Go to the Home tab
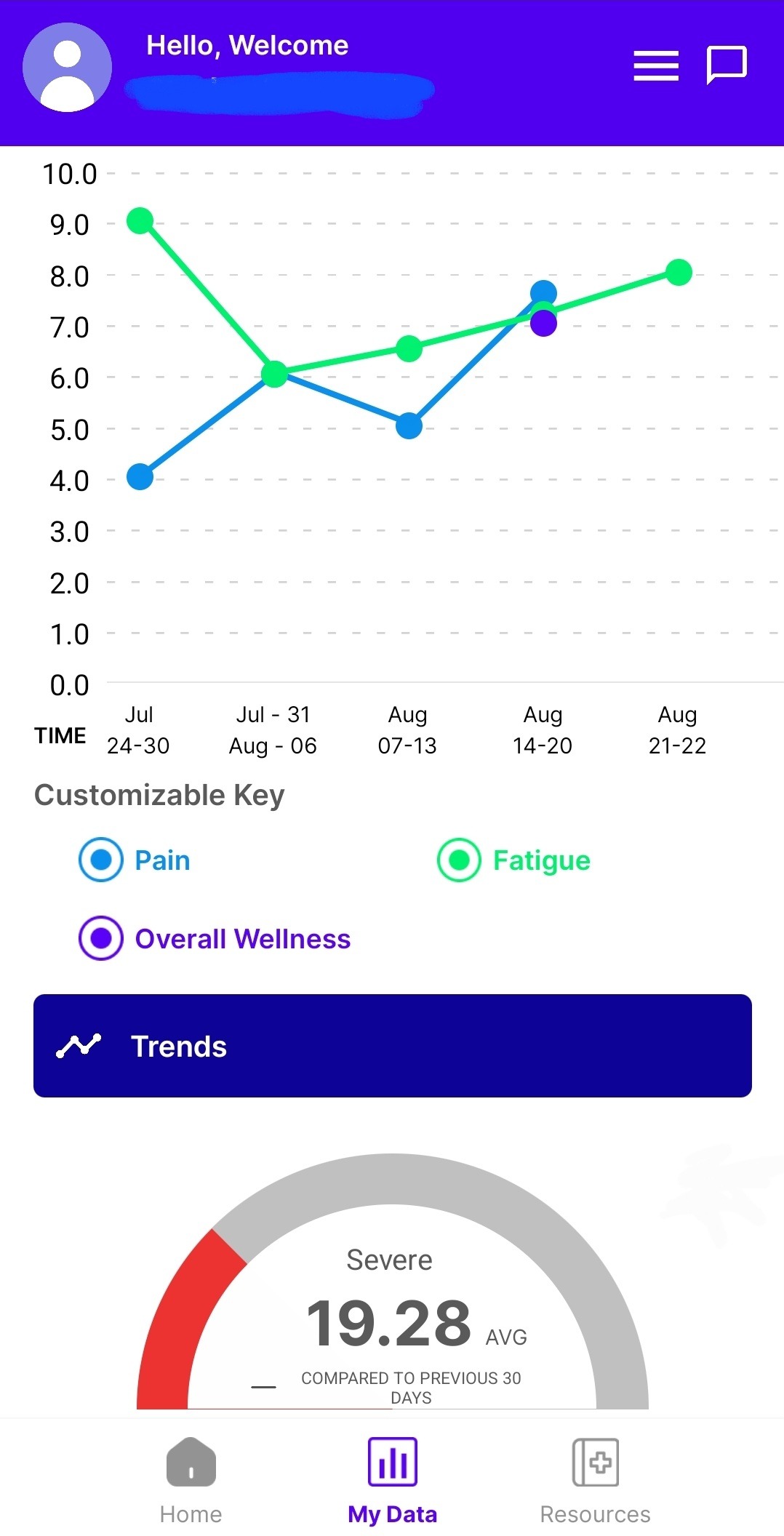The height and width of the screenshot is (1536, 784). (x=191, y=1479)
